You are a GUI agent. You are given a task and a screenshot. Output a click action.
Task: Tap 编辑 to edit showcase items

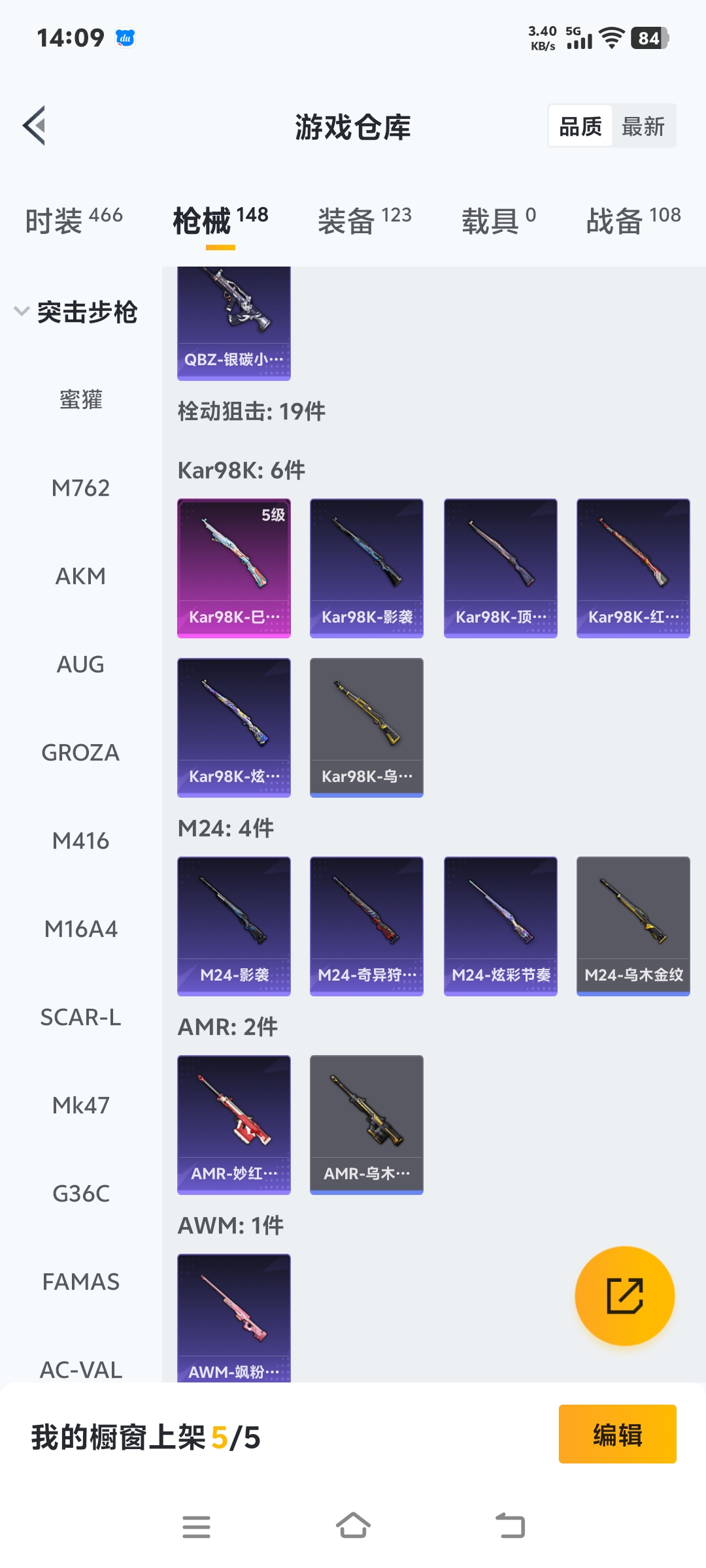pyautogui.click(x=617, y=1435)
